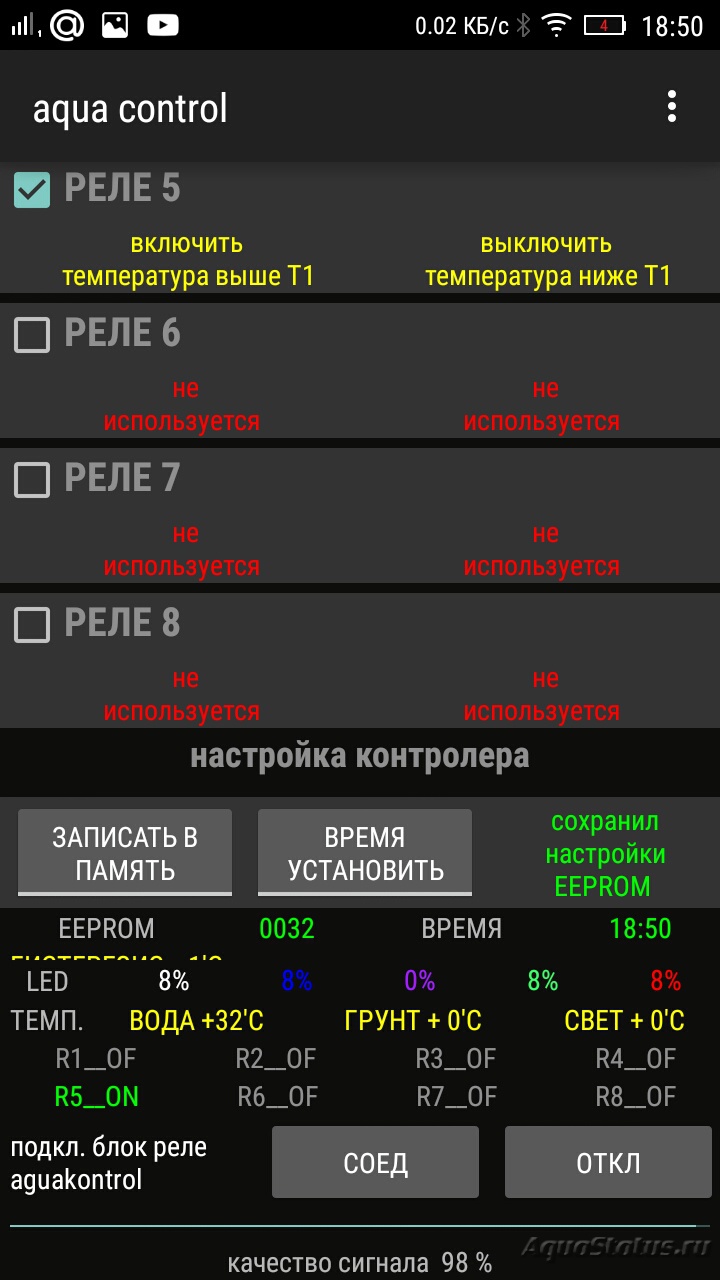Check the РЕЛЕ 7 box
This screenshot has width=720, height=1280.
[32, 480]
